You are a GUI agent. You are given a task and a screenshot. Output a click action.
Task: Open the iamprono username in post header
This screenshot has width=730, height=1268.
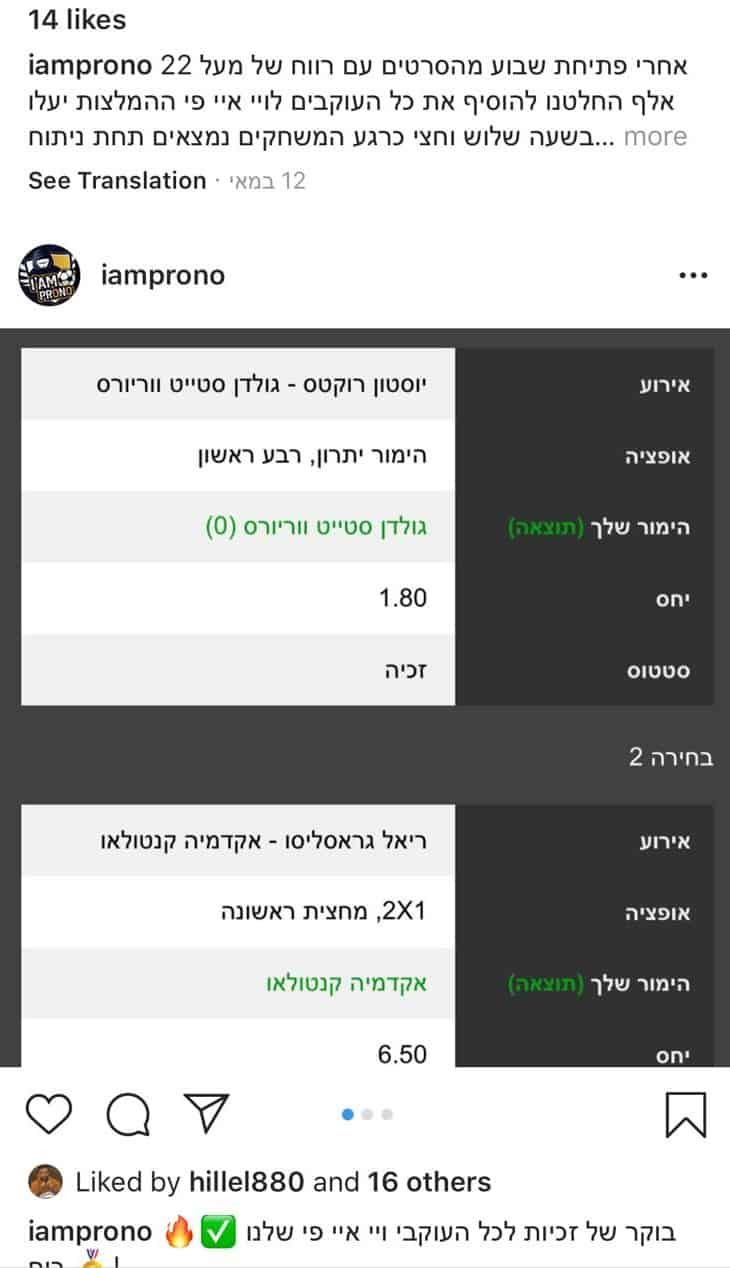point(163,275)
